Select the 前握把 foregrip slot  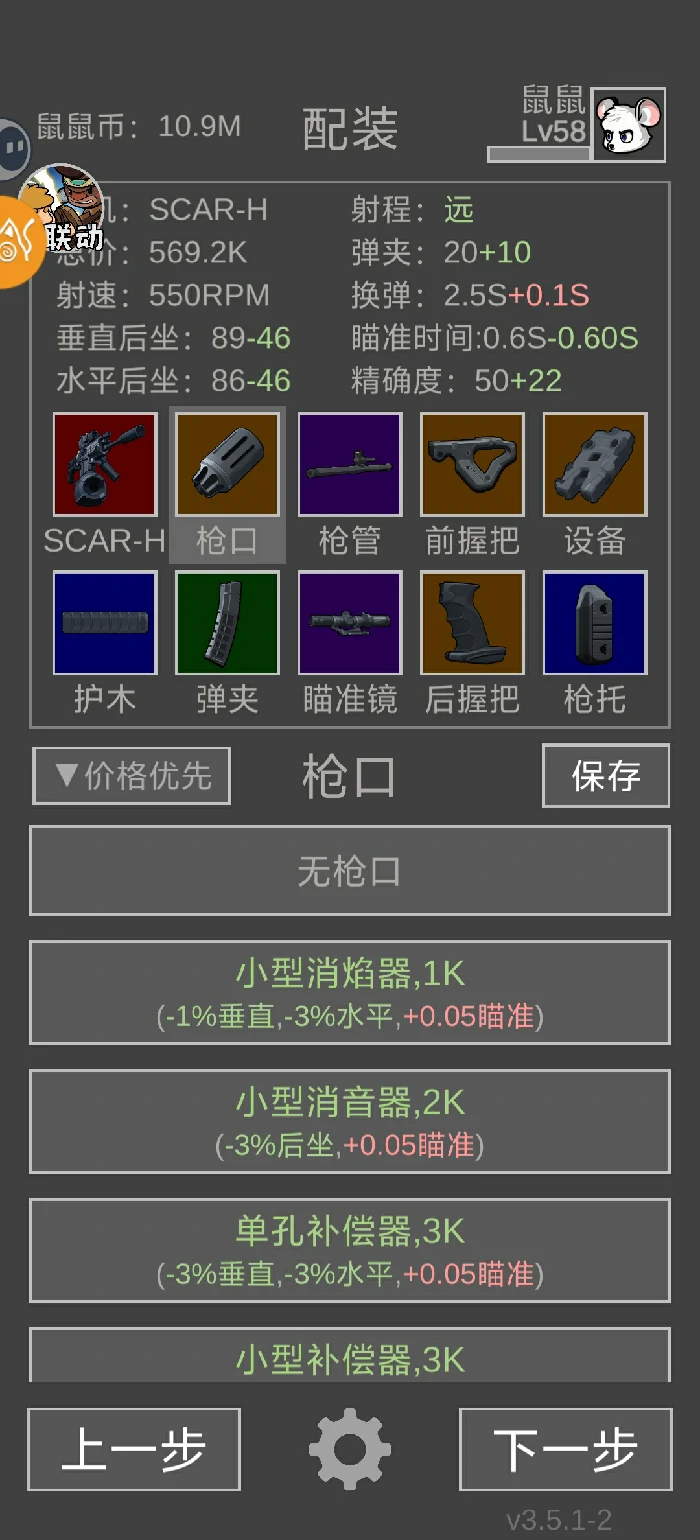pos(472,465)
